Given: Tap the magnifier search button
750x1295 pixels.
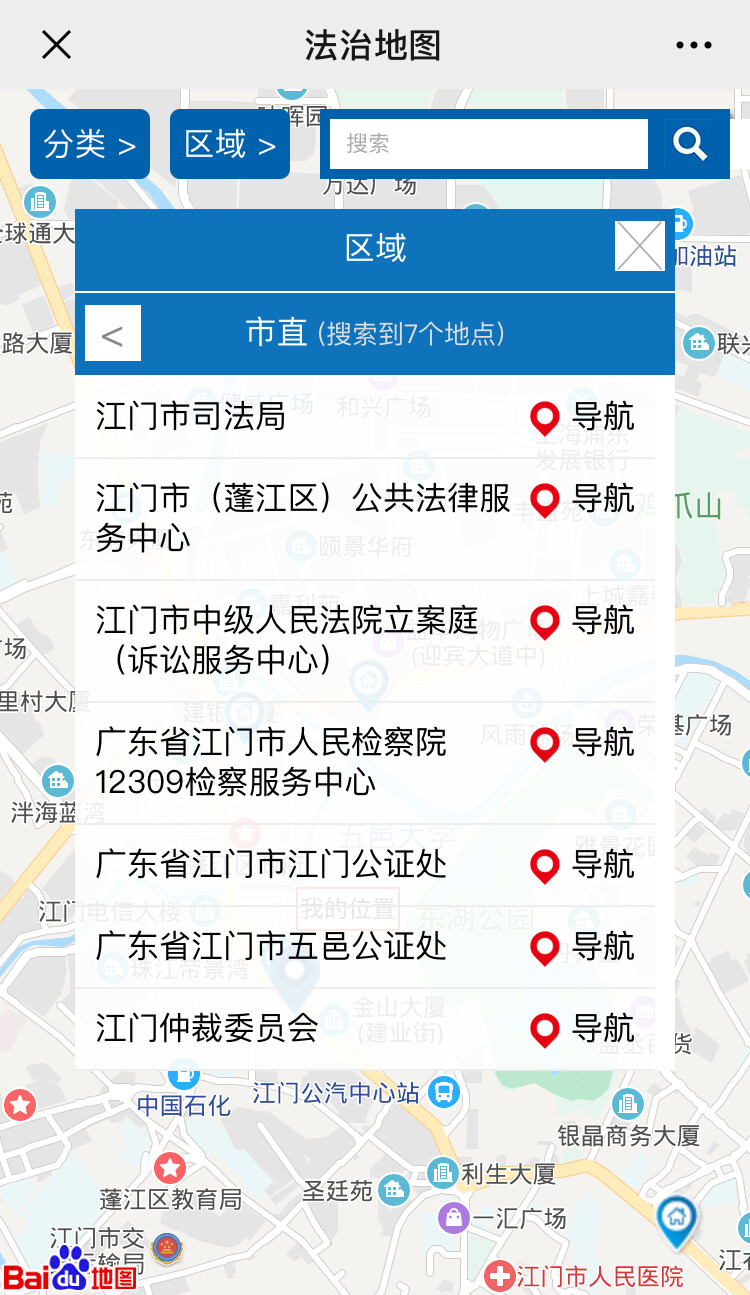Looking at the screenshot, I should 690,144.
